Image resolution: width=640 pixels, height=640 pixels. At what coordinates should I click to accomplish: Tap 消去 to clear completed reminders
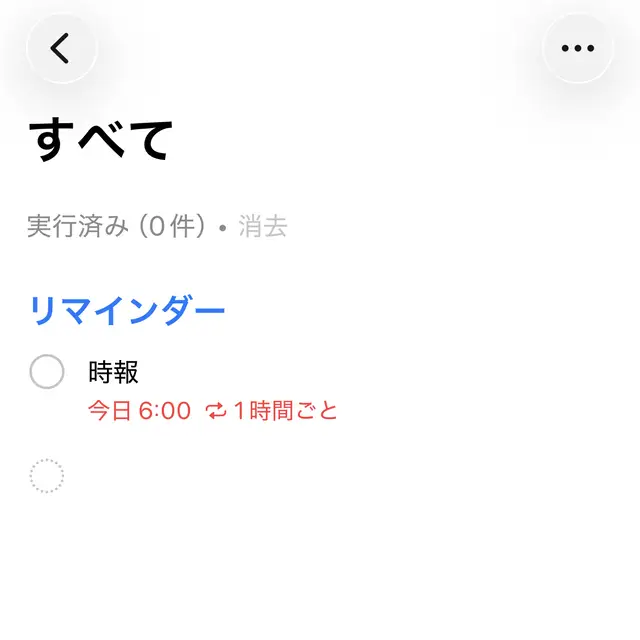click(263, 227)
